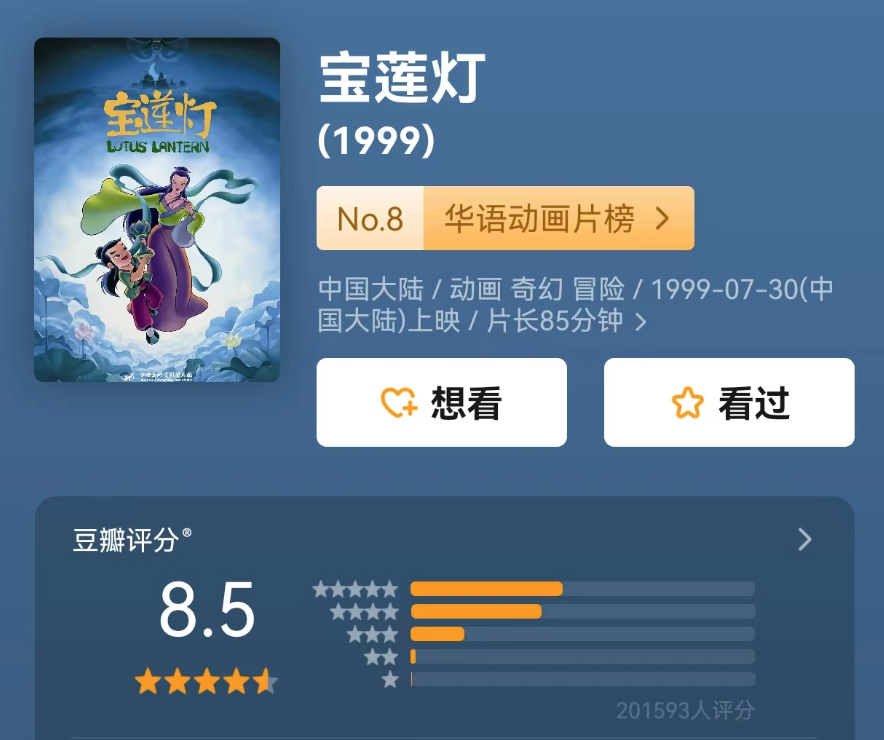Mark movie as 看过
Image resolution: width=884 pixels, height=740 pixels.
tap(729, 402)
